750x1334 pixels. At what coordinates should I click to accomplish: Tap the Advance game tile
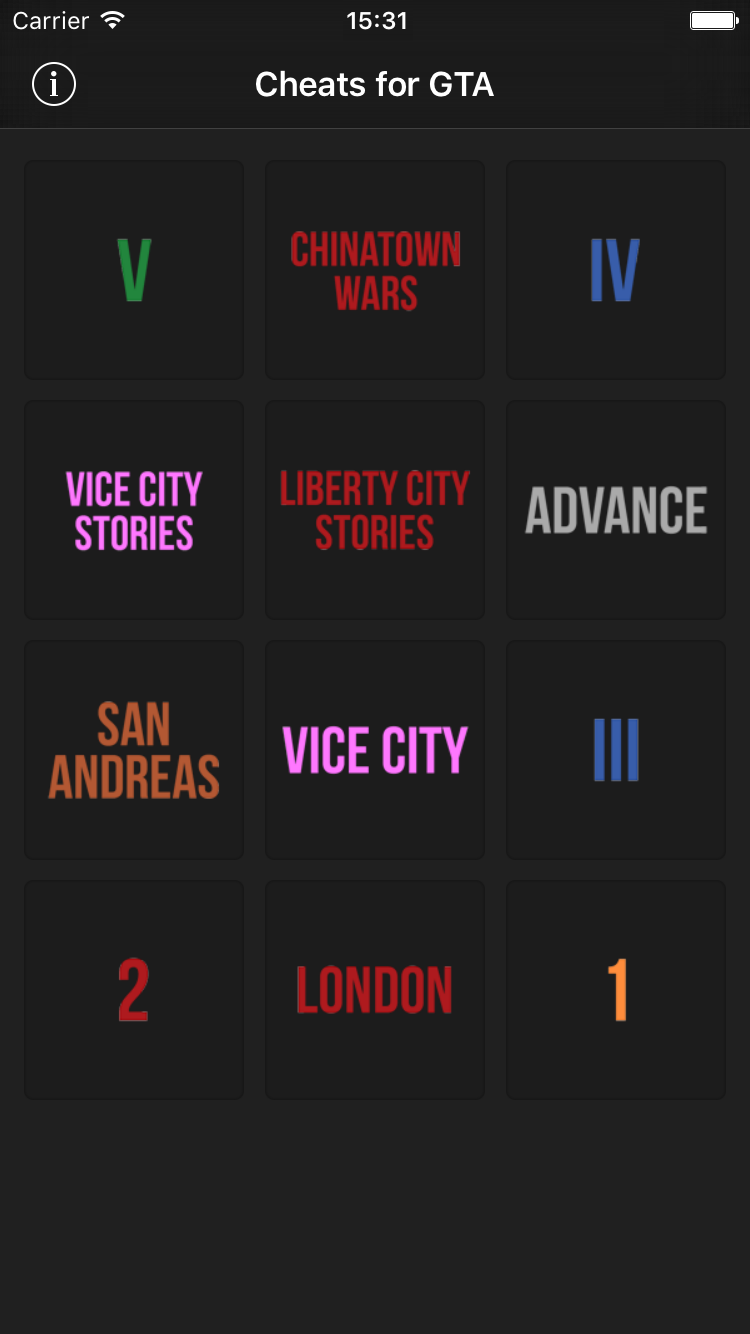pos(615,510)
